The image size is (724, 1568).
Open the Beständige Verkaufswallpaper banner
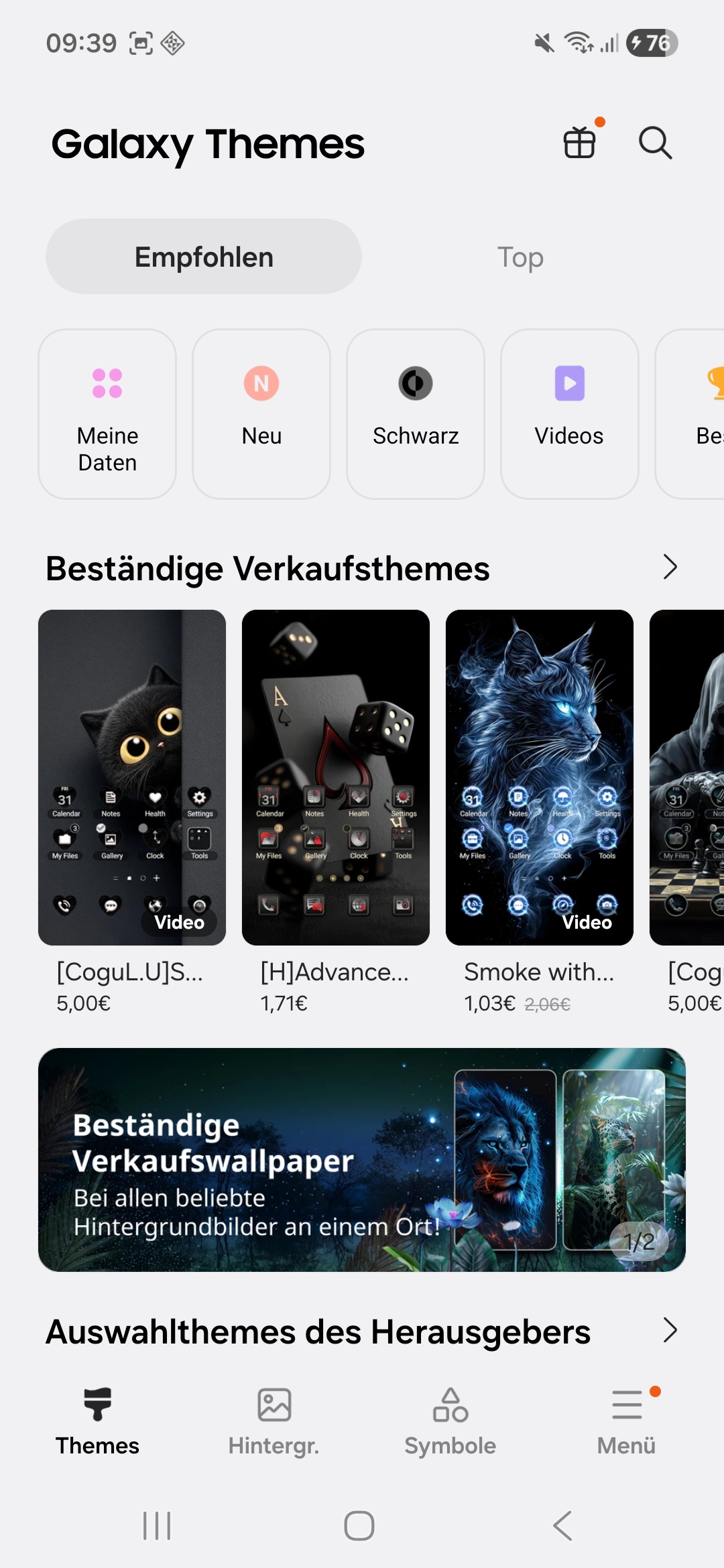point(362,1159)
